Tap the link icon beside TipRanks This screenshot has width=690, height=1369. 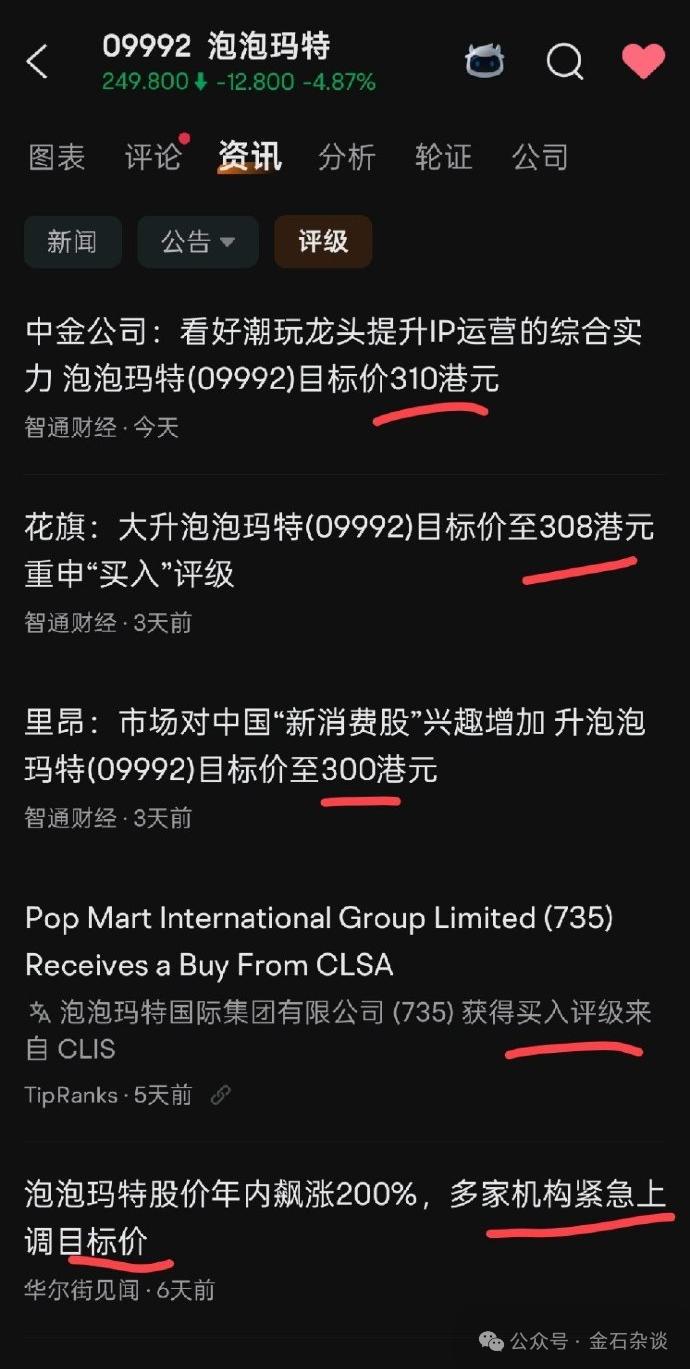[220, 1095]
